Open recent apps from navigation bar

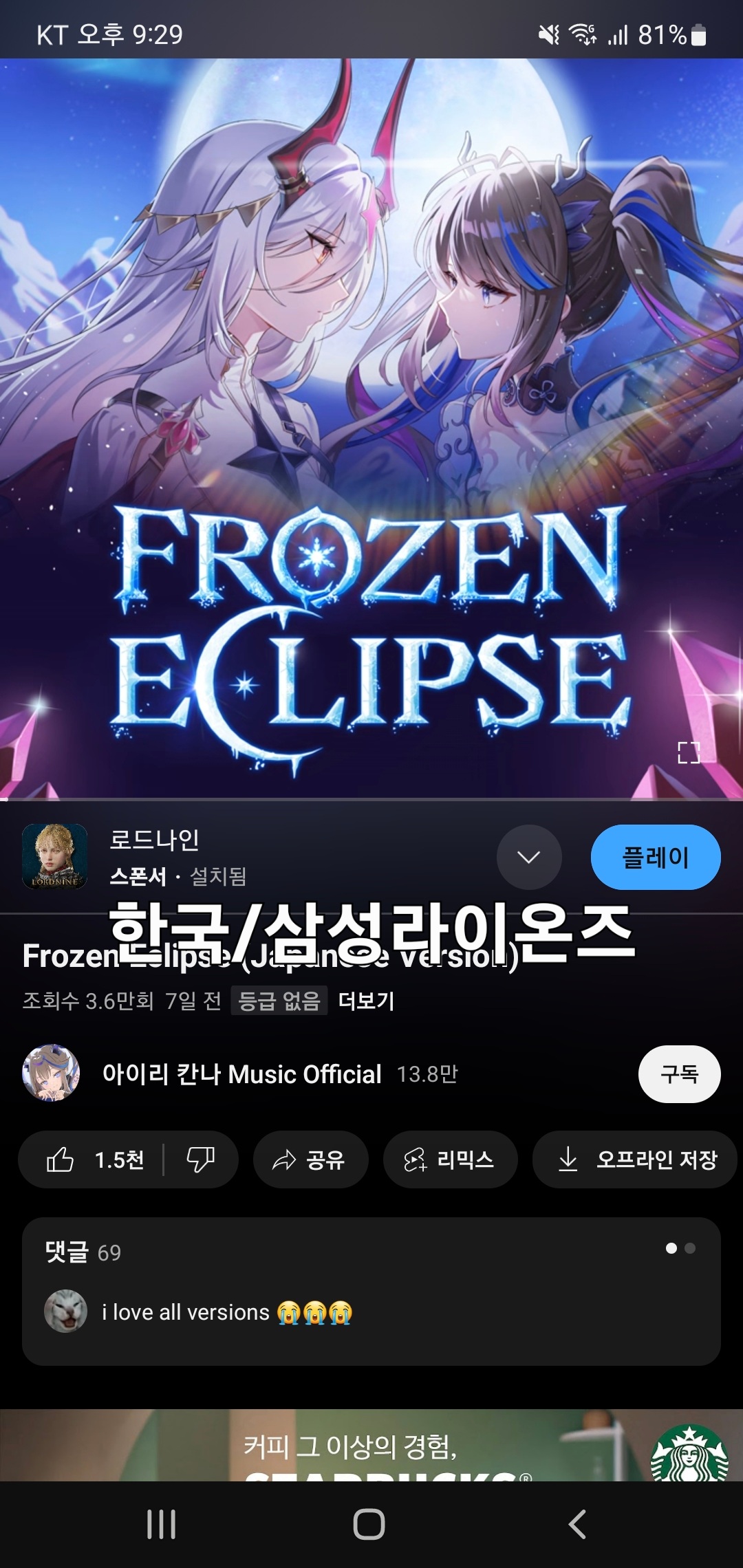(x=162, y=1524)
